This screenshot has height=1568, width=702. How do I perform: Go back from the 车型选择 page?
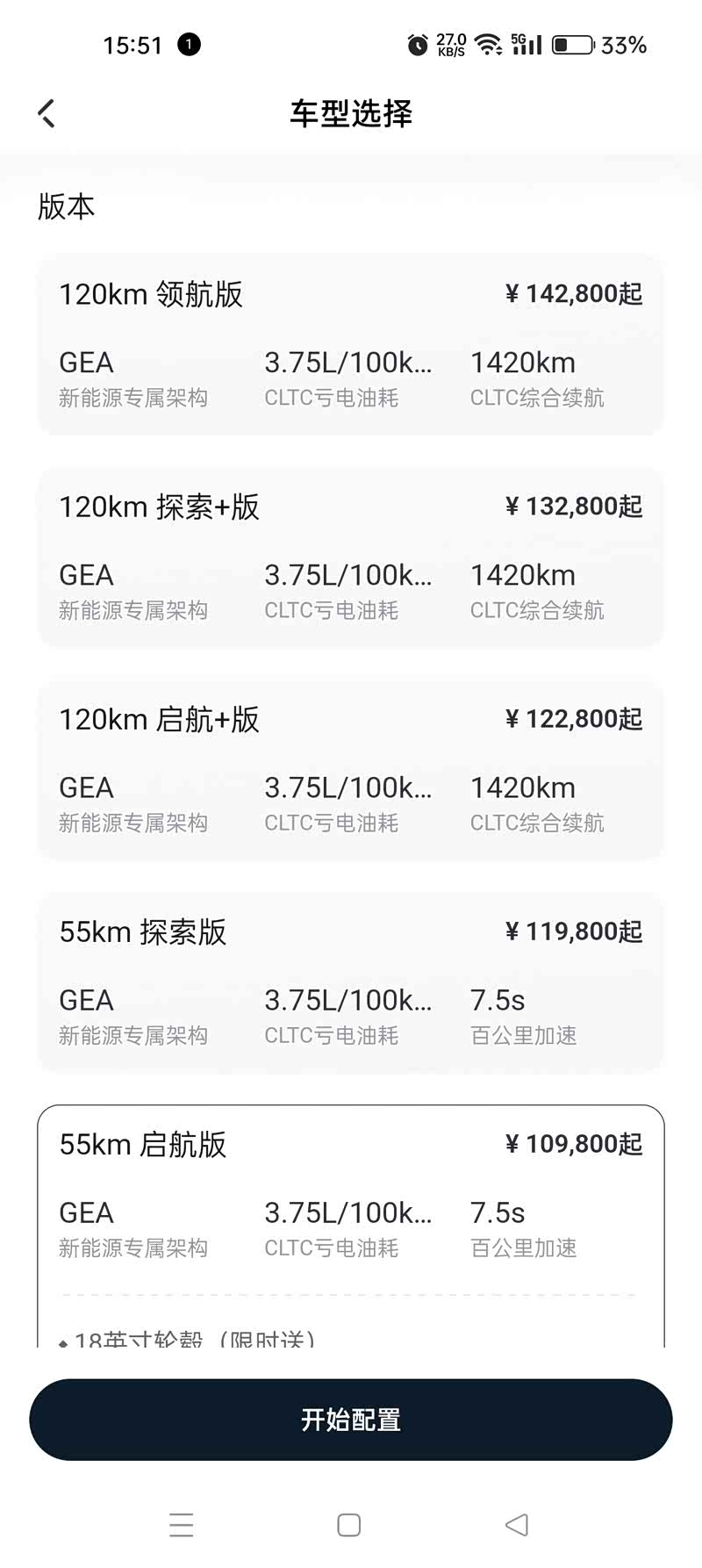pyautogui.click(x=47, y=113)
